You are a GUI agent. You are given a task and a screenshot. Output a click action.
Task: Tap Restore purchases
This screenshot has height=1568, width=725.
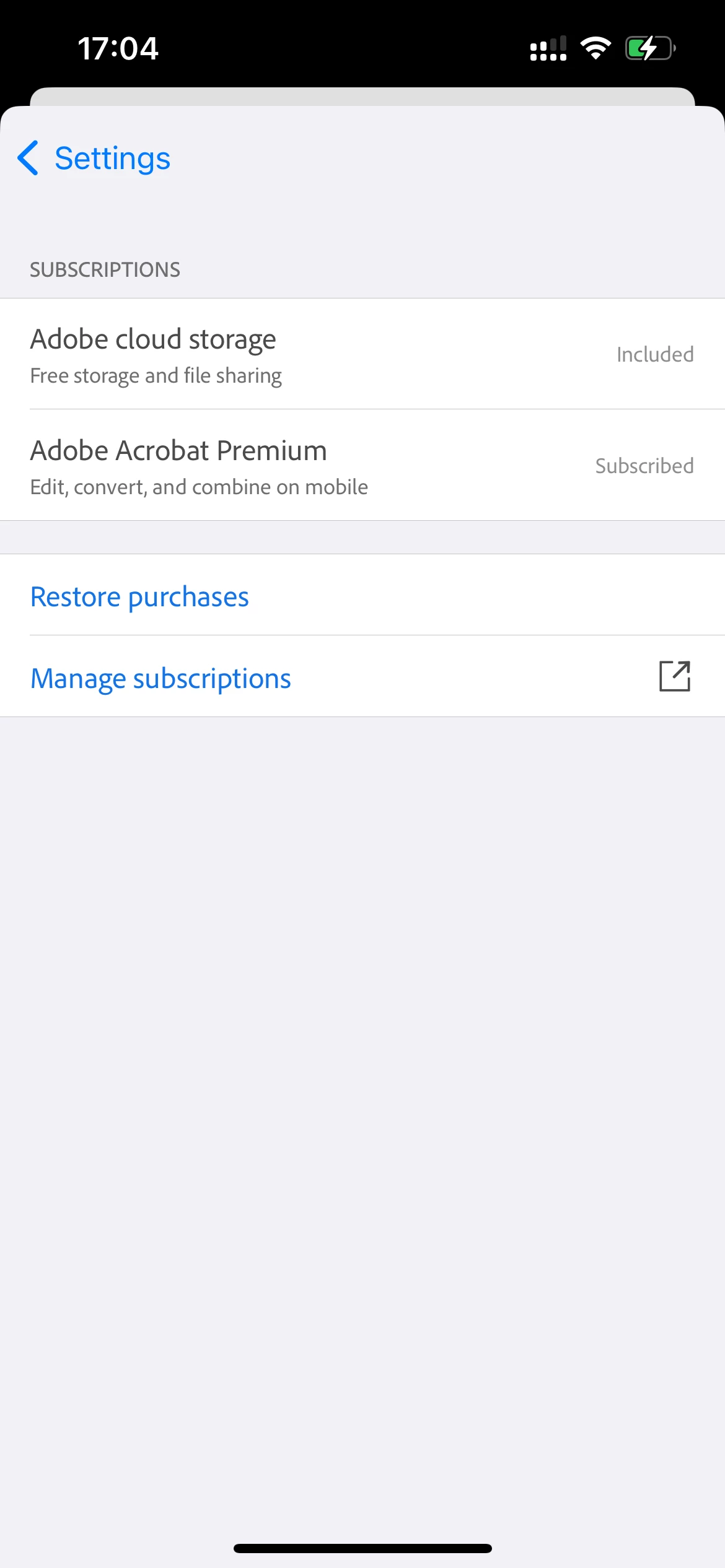click(140, 597)
